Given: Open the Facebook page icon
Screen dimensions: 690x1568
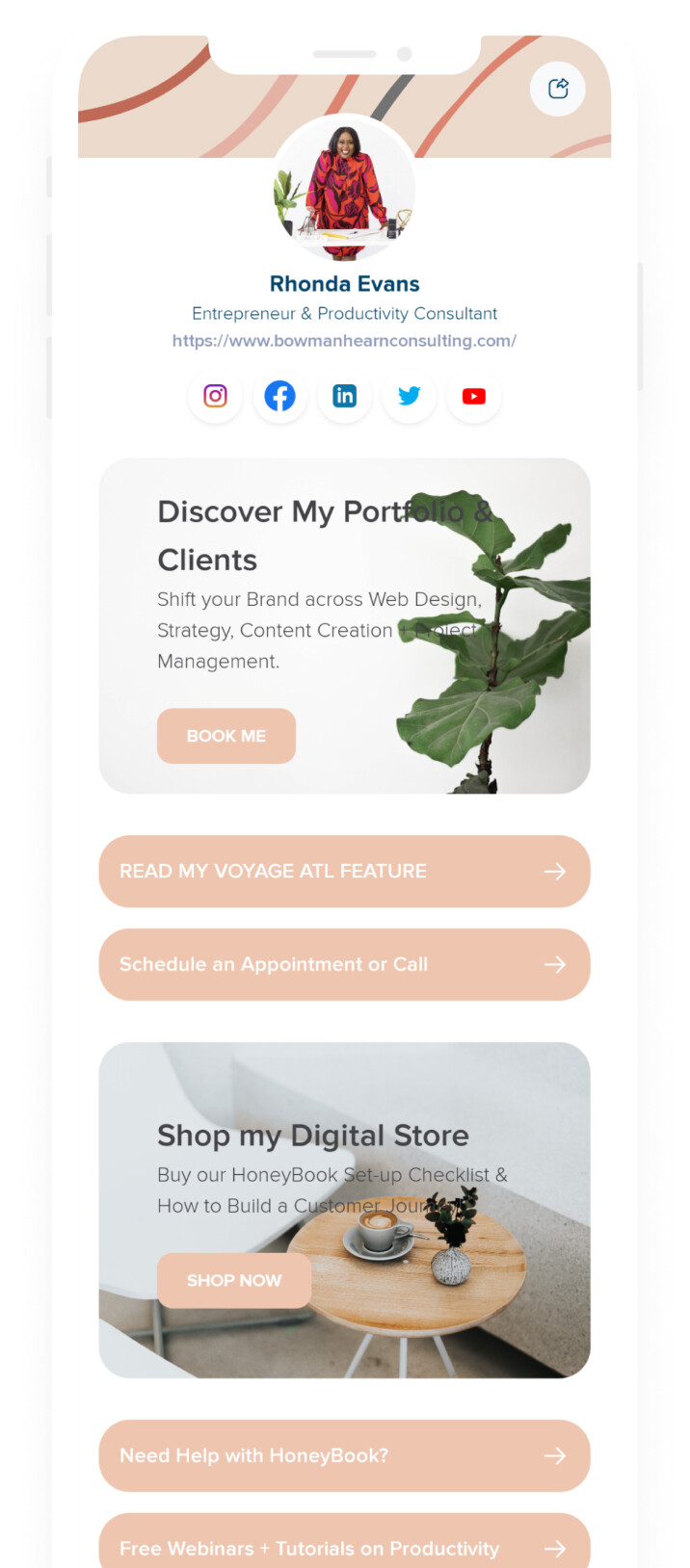Looking at the screenshot, I should [279, 396].
